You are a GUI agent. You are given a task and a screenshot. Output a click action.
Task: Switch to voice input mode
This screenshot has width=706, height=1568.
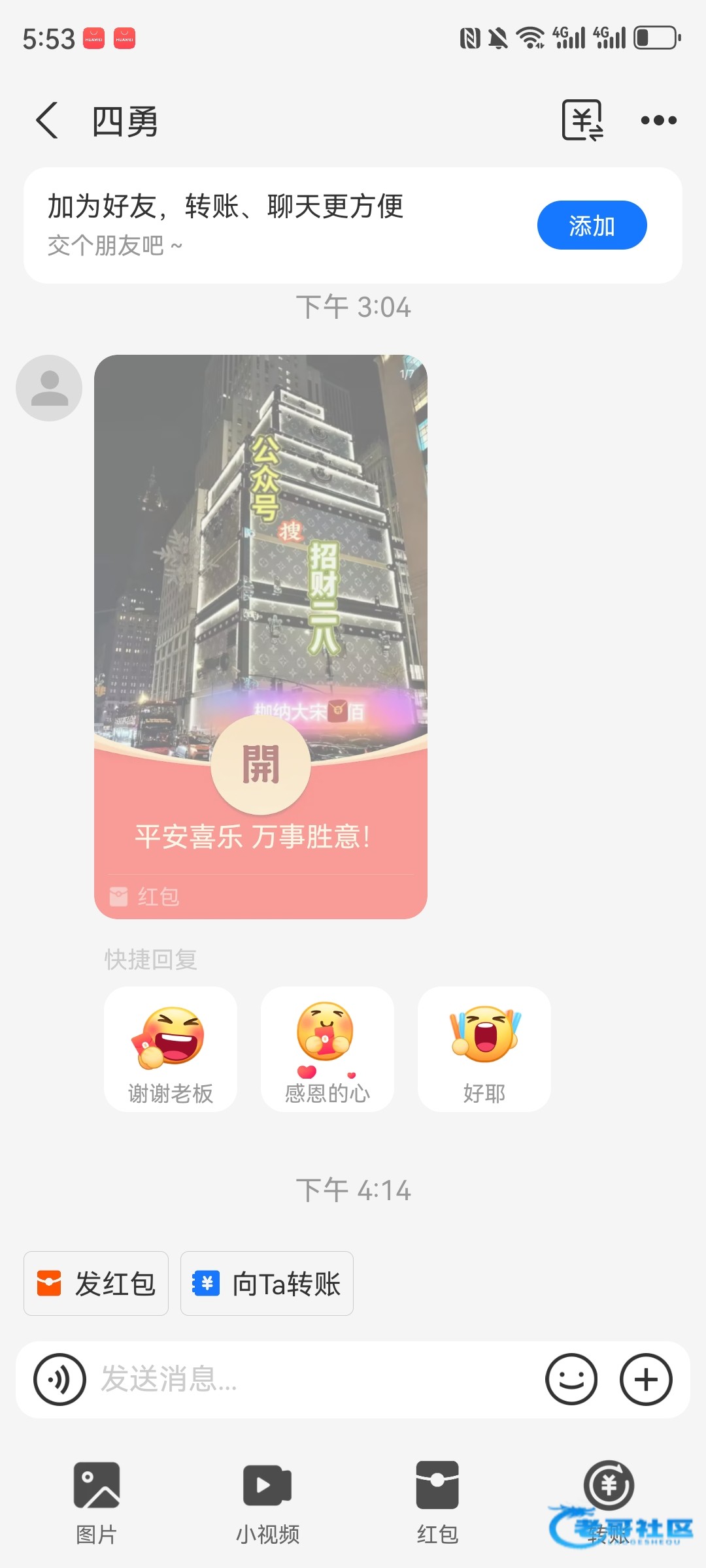point(60,1379)
